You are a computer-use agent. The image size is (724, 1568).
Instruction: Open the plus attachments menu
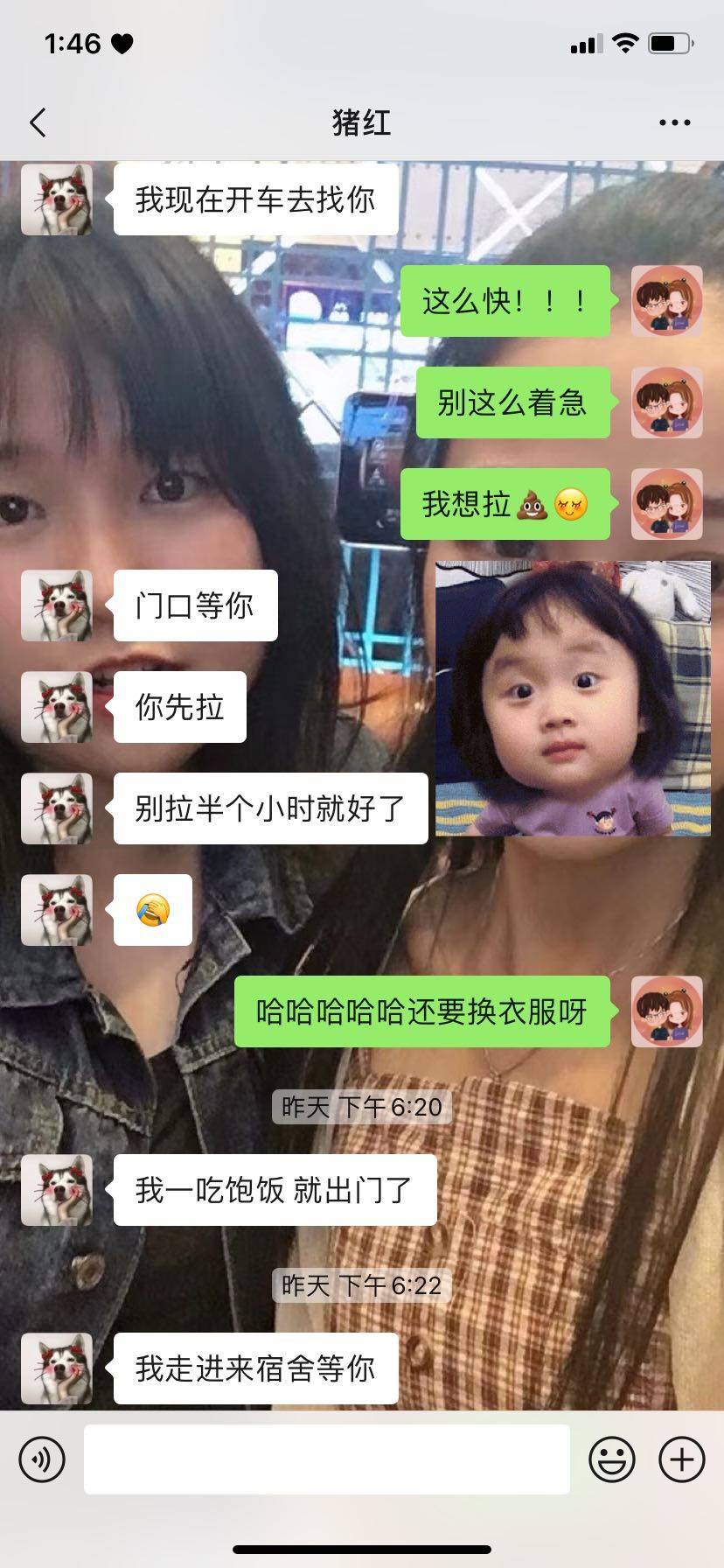pyautogui.click(x=681, y=1459)
